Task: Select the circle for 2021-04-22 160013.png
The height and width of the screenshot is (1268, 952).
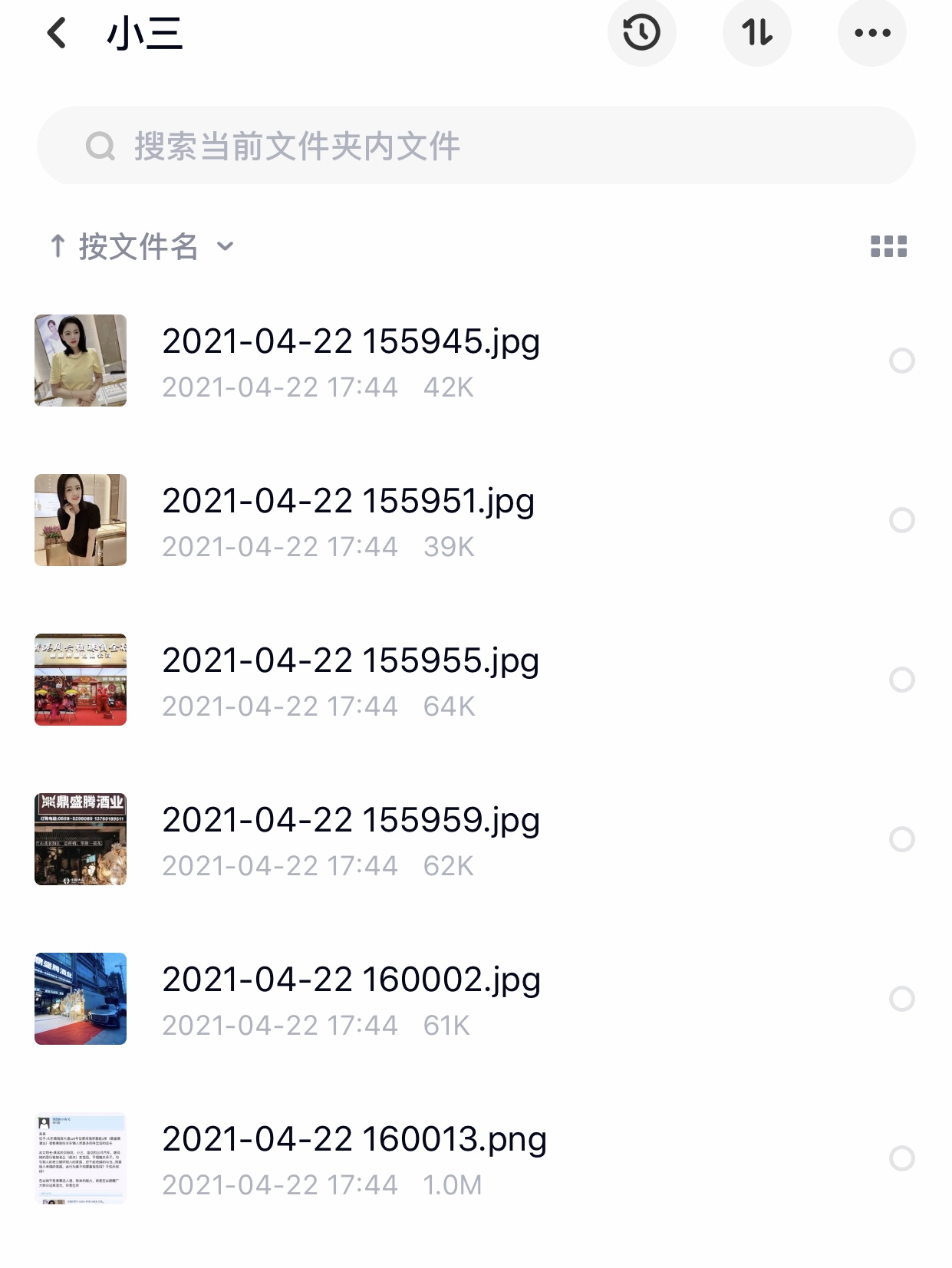Action: pyautogui.click(x=901, y=1158)
